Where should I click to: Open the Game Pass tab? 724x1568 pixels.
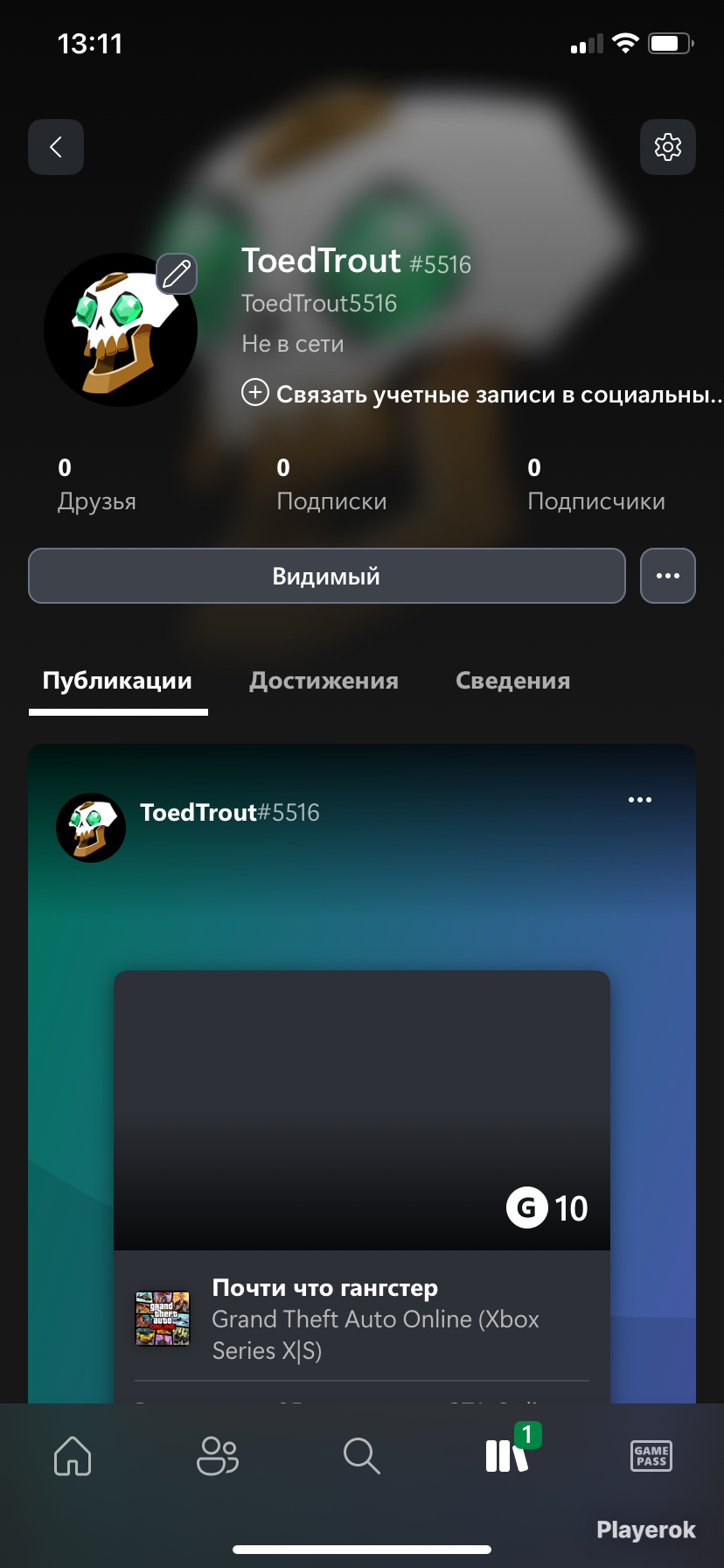tap(651, 1456)
